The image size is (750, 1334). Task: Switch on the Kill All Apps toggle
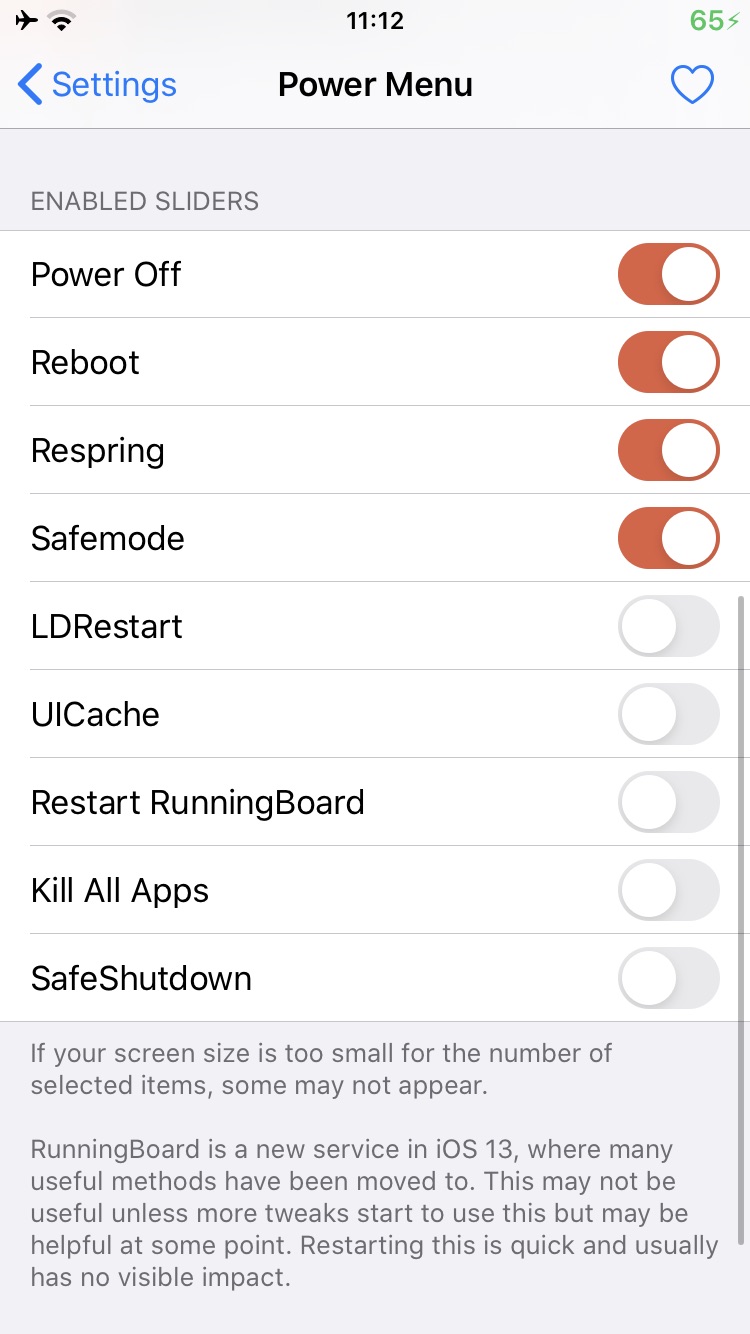(668, 890)
